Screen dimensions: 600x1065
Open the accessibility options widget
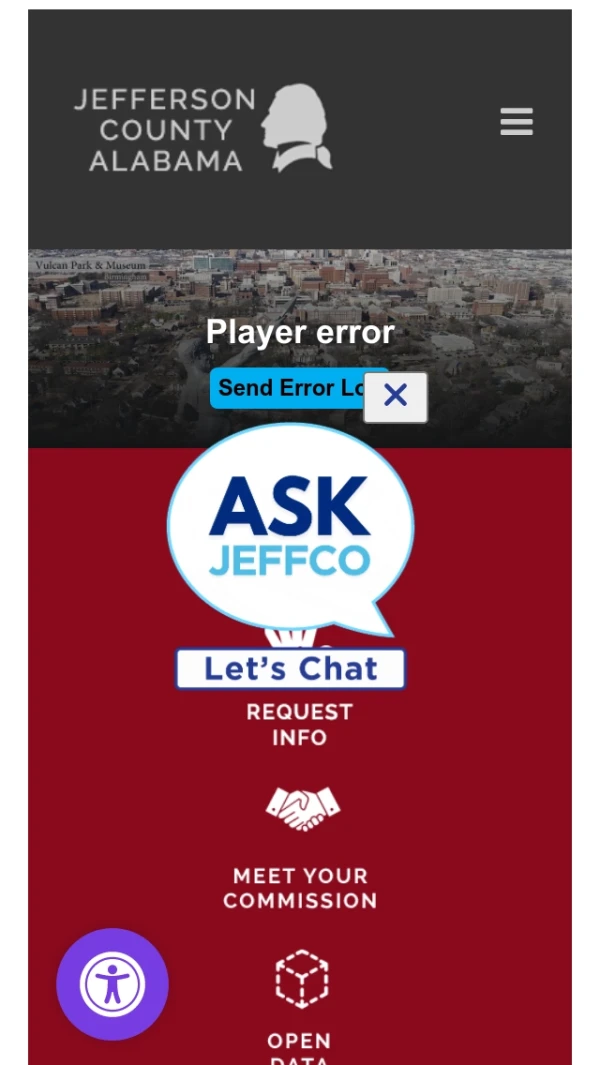[112, 984]
